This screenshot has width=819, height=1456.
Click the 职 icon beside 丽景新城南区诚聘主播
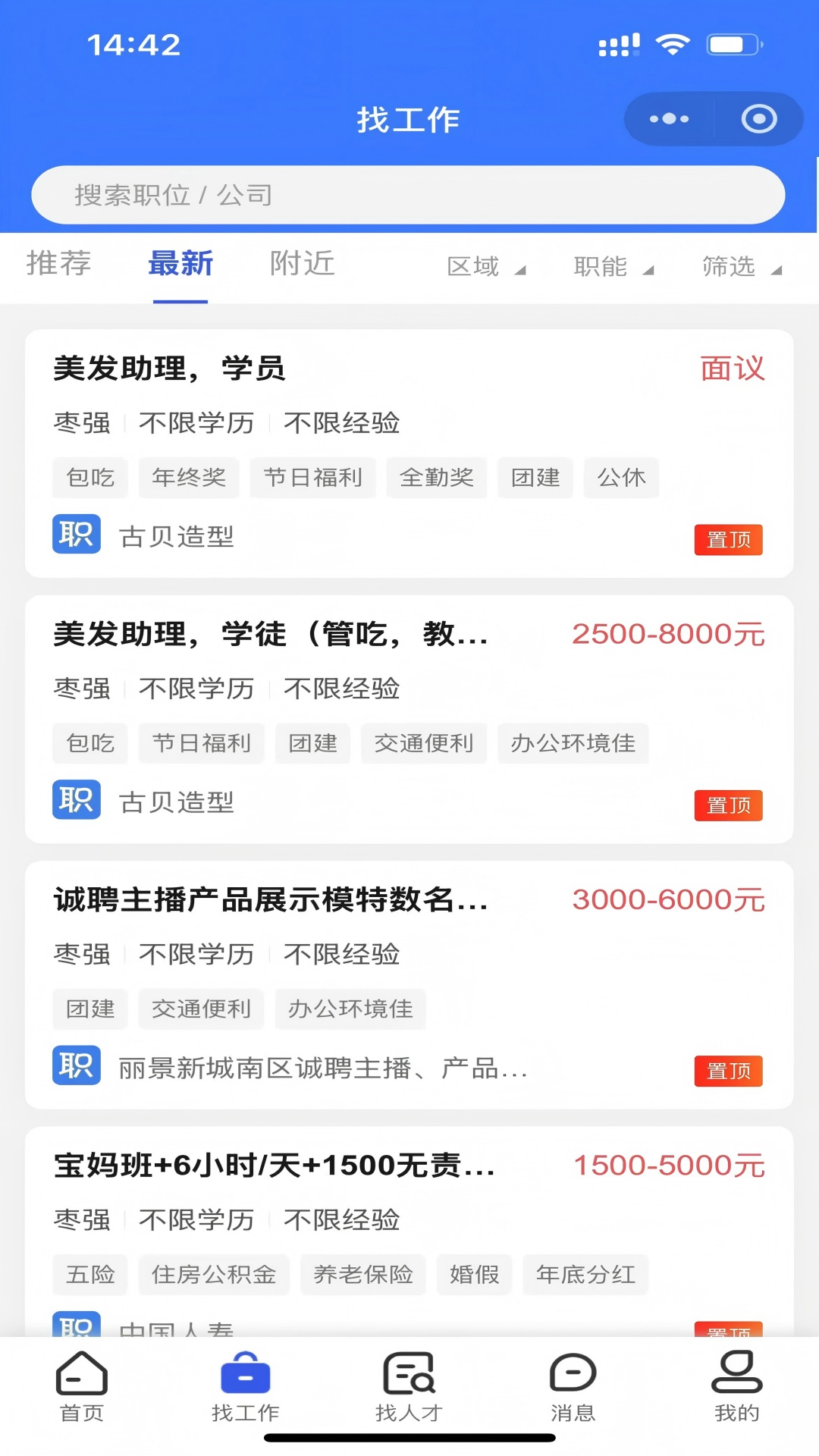76,1065
